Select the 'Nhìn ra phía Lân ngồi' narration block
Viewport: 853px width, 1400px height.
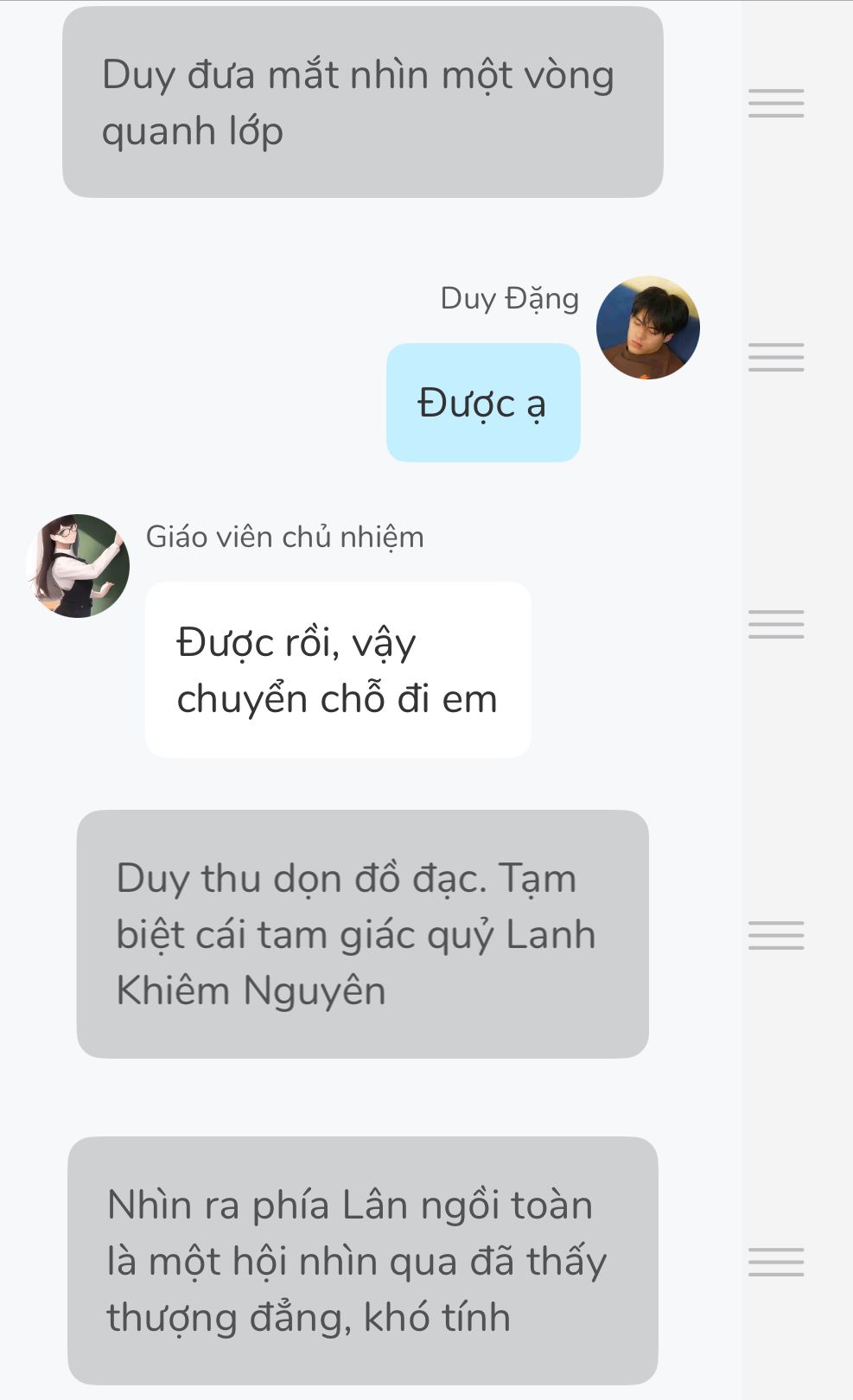(362, 1261)
